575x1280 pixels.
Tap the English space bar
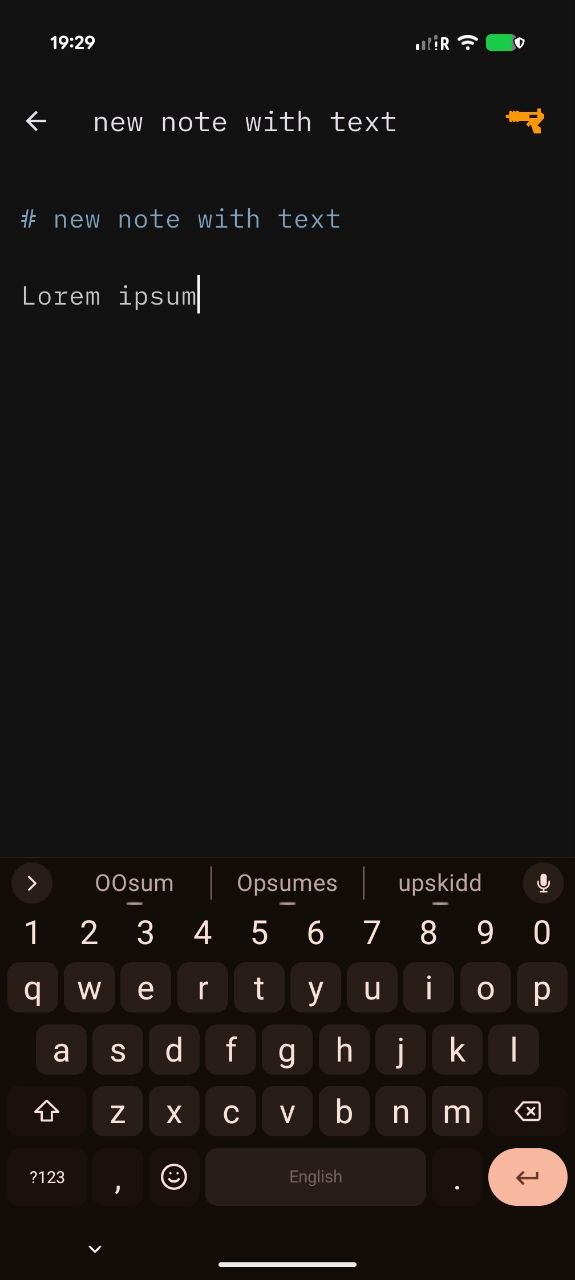[316, 1177]
